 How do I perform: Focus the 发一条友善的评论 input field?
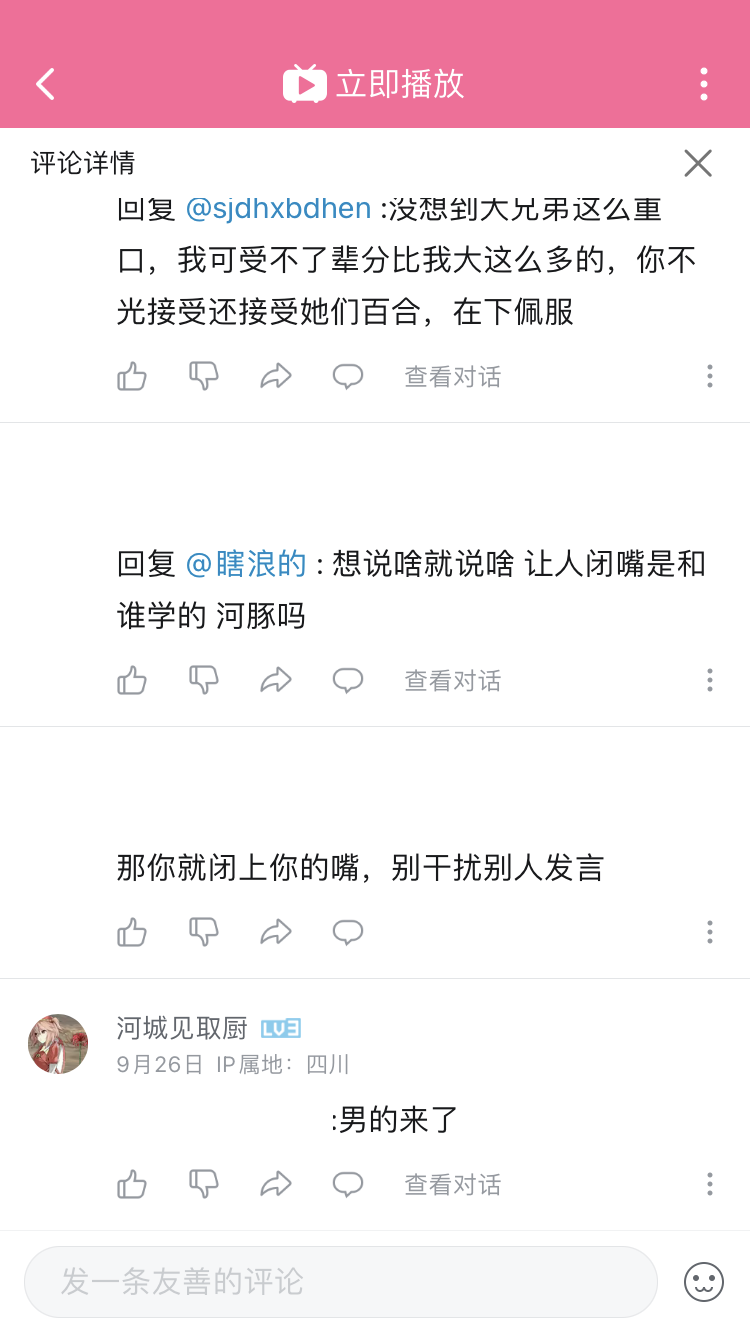pos(340,1281)
